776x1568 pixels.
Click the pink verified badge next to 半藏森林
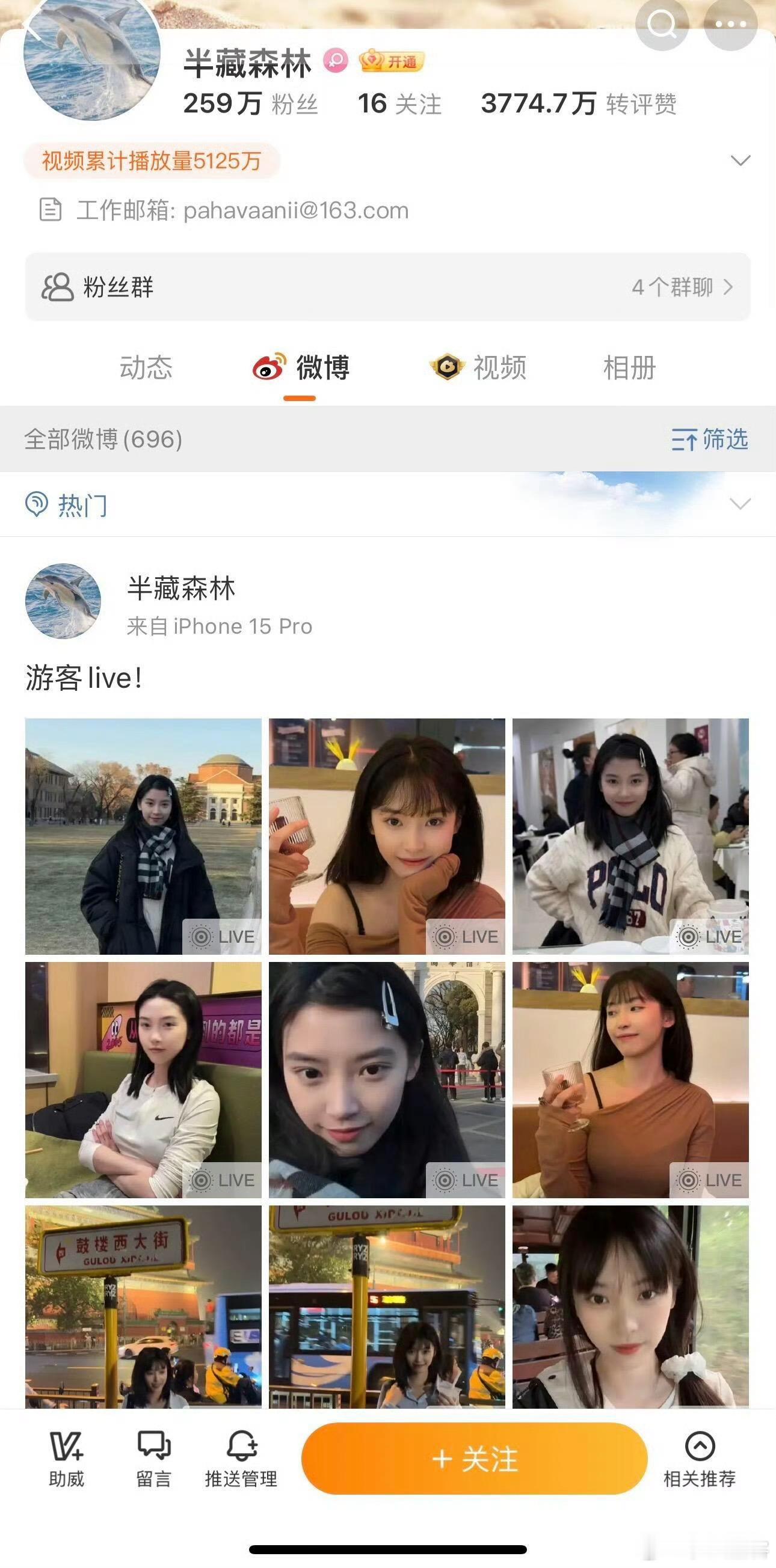click(x=334, y=61)
